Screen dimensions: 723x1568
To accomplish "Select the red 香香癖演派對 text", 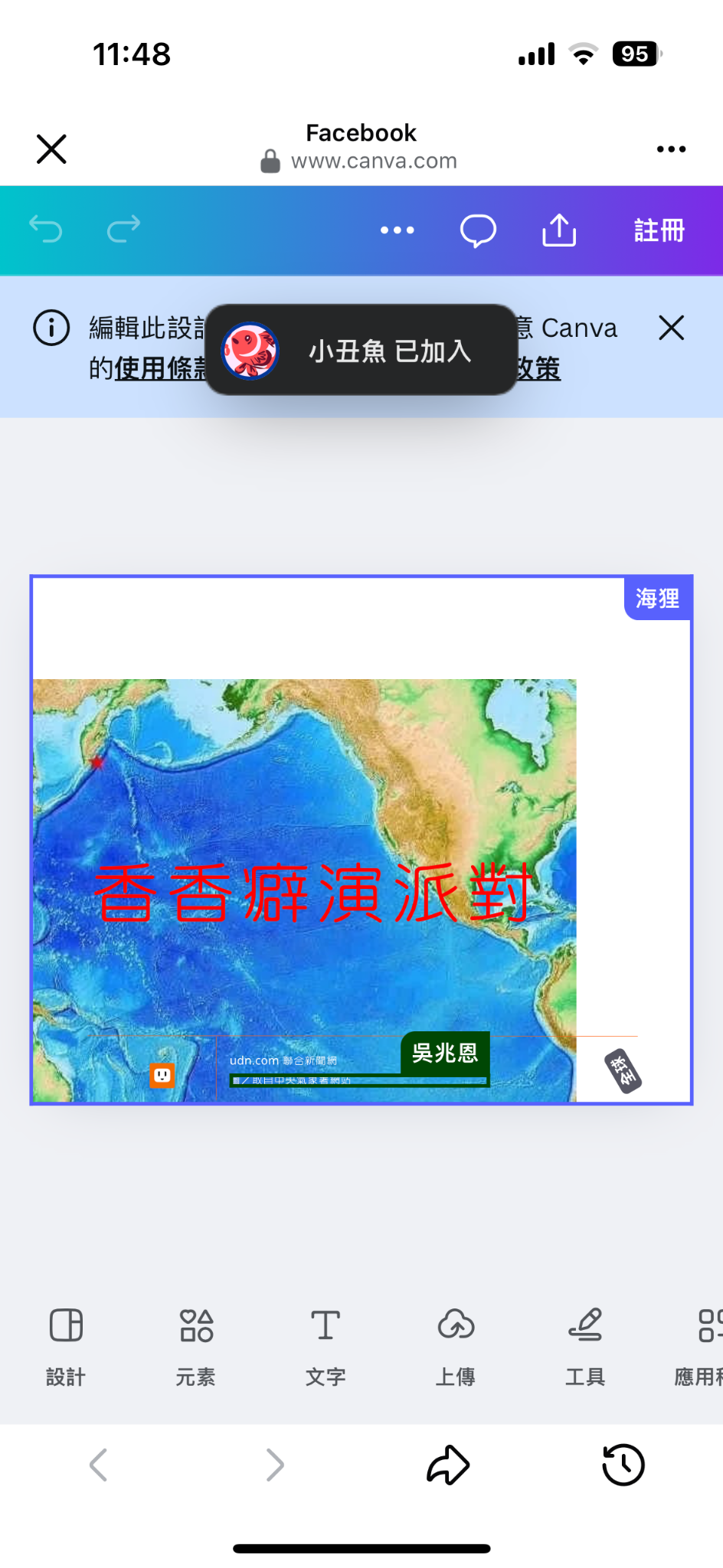I will click(x=312, y=893).
